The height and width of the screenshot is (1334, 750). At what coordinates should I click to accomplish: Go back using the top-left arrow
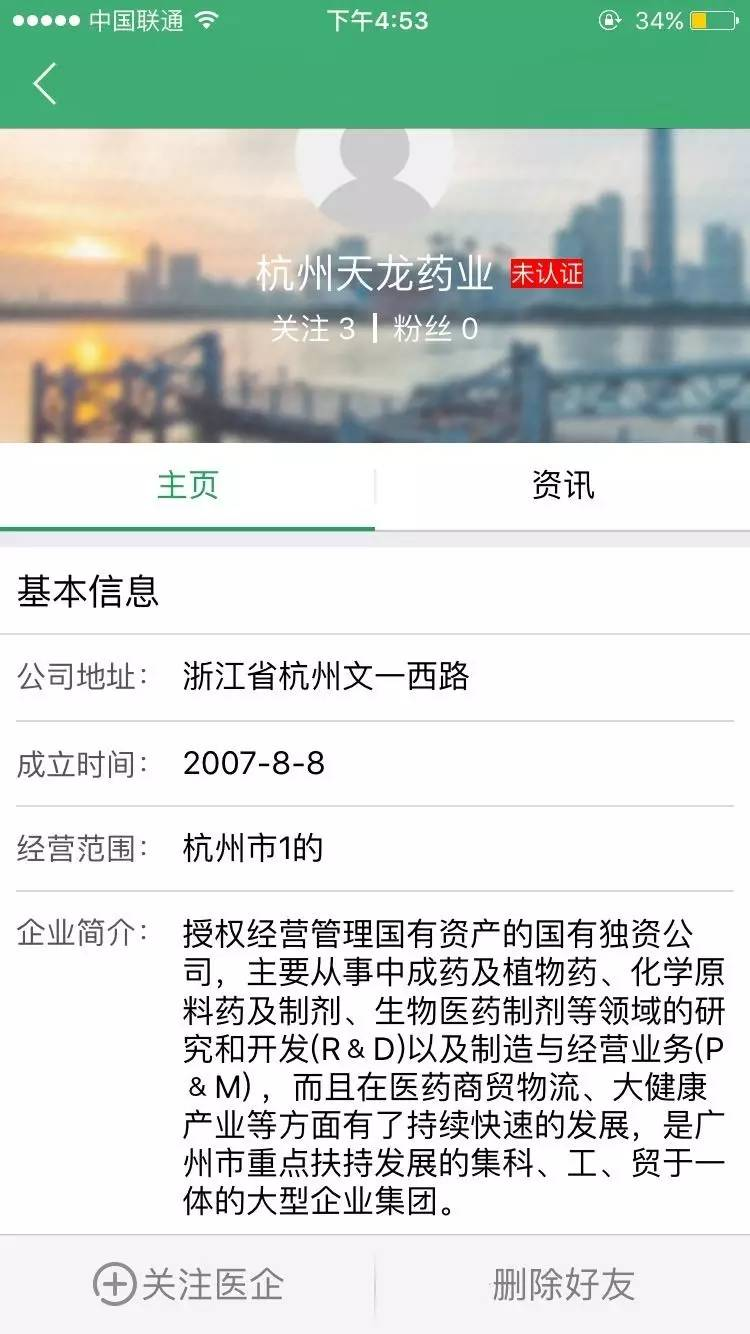tap(45, 84)
